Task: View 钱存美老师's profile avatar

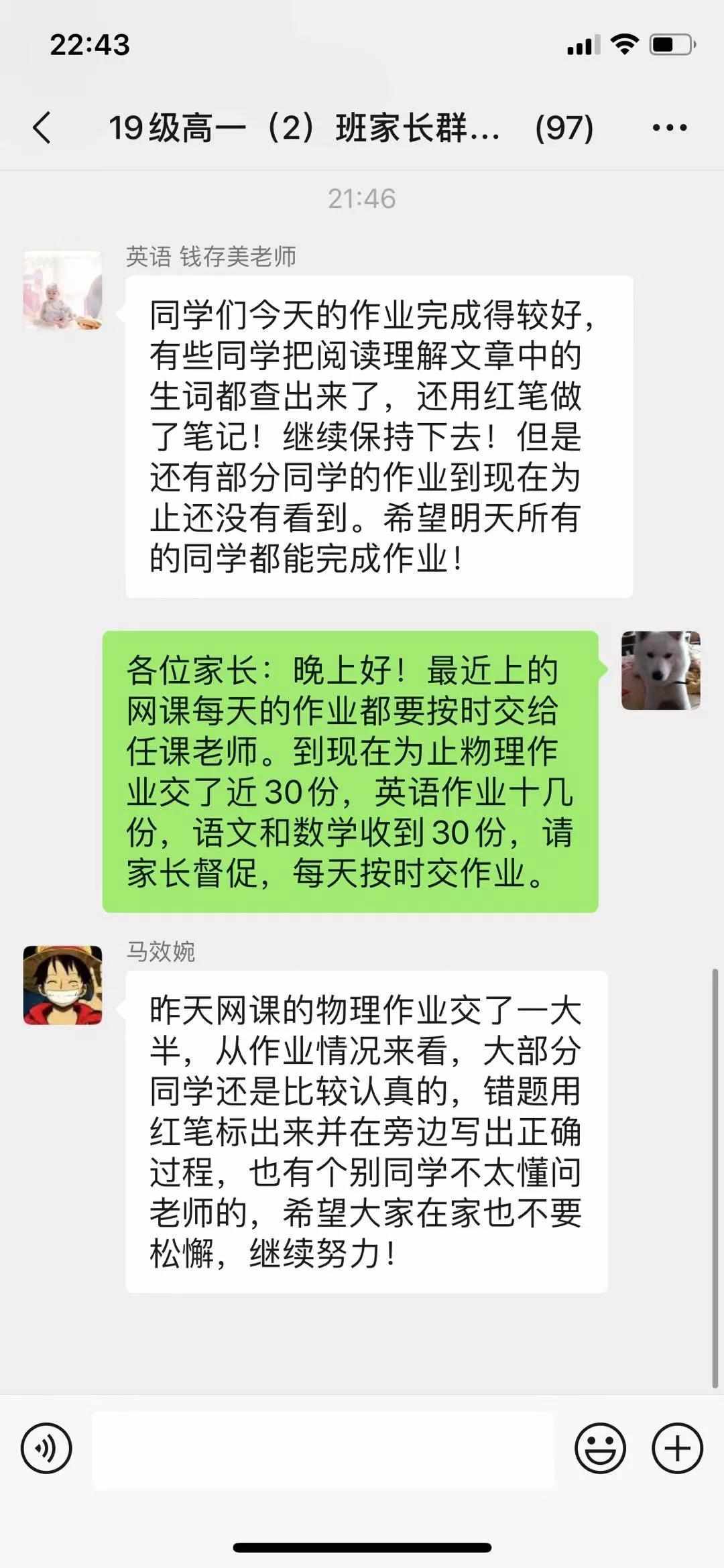Action: click(63, 290)
